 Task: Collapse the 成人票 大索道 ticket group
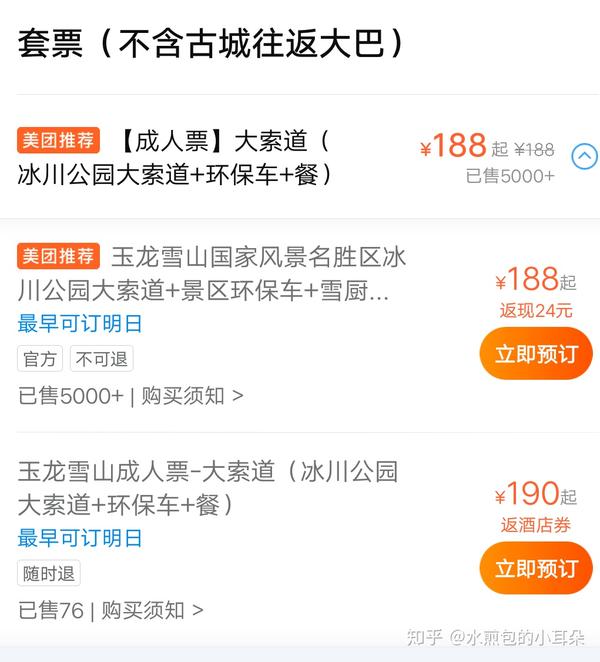point(584,156)
